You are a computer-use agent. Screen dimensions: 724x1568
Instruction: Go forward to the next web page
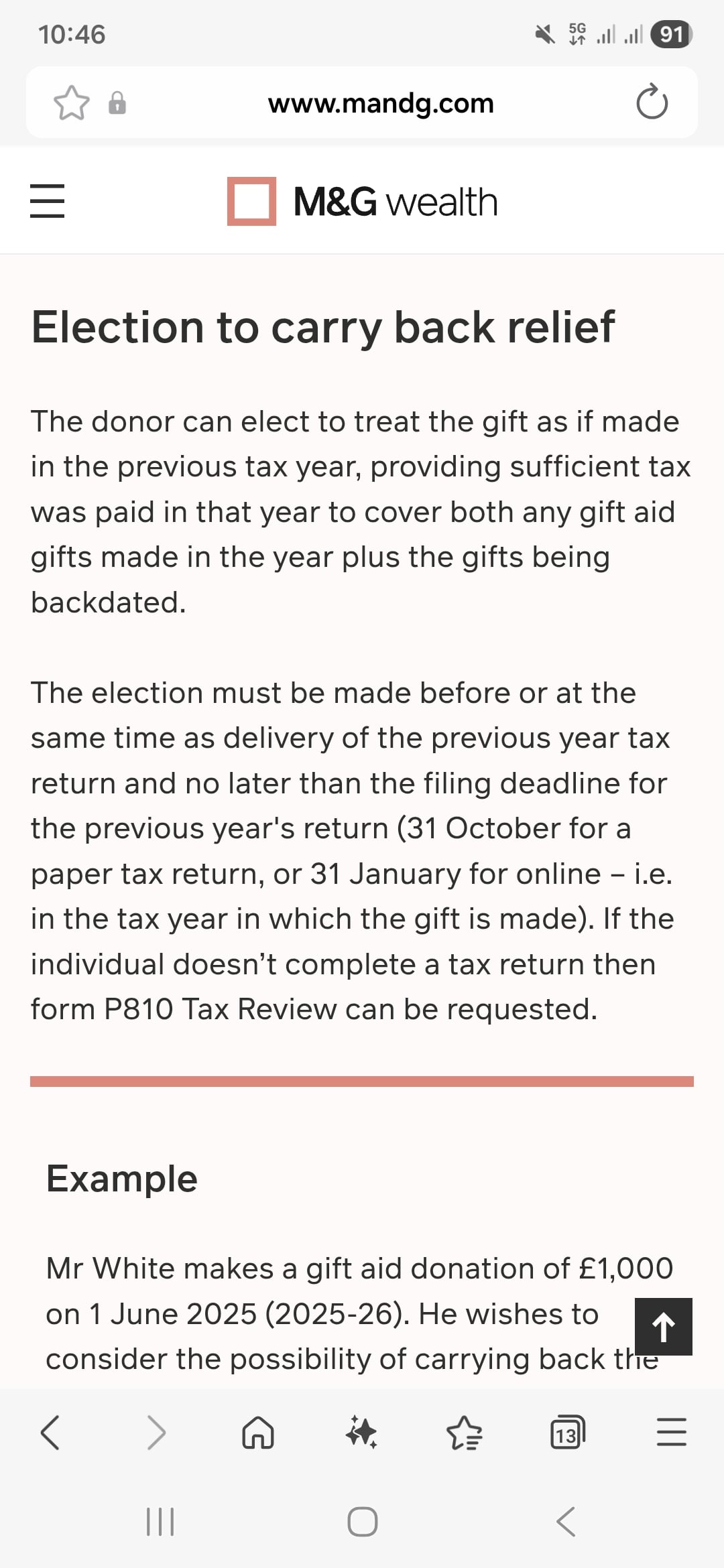click(156, 1433)
